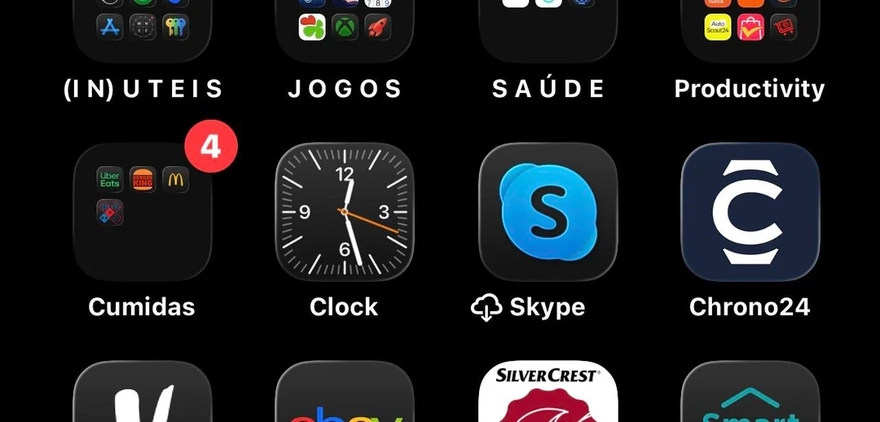Open the SAÚDE folder
Screen dimensions: 880x422
point(548,28)
